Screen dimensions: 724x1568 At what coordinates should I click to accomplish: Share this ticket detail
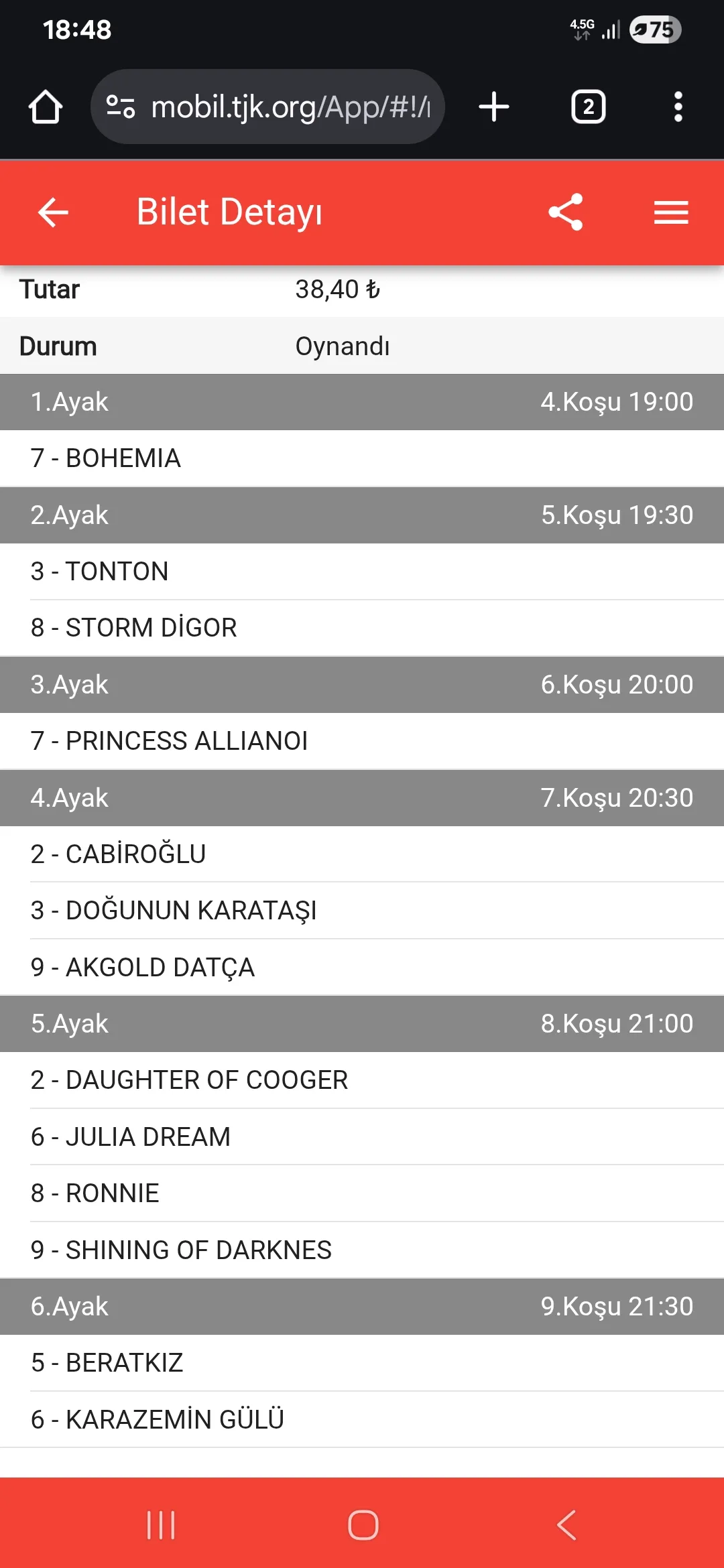pyautogui.click(x=566, y=212)
